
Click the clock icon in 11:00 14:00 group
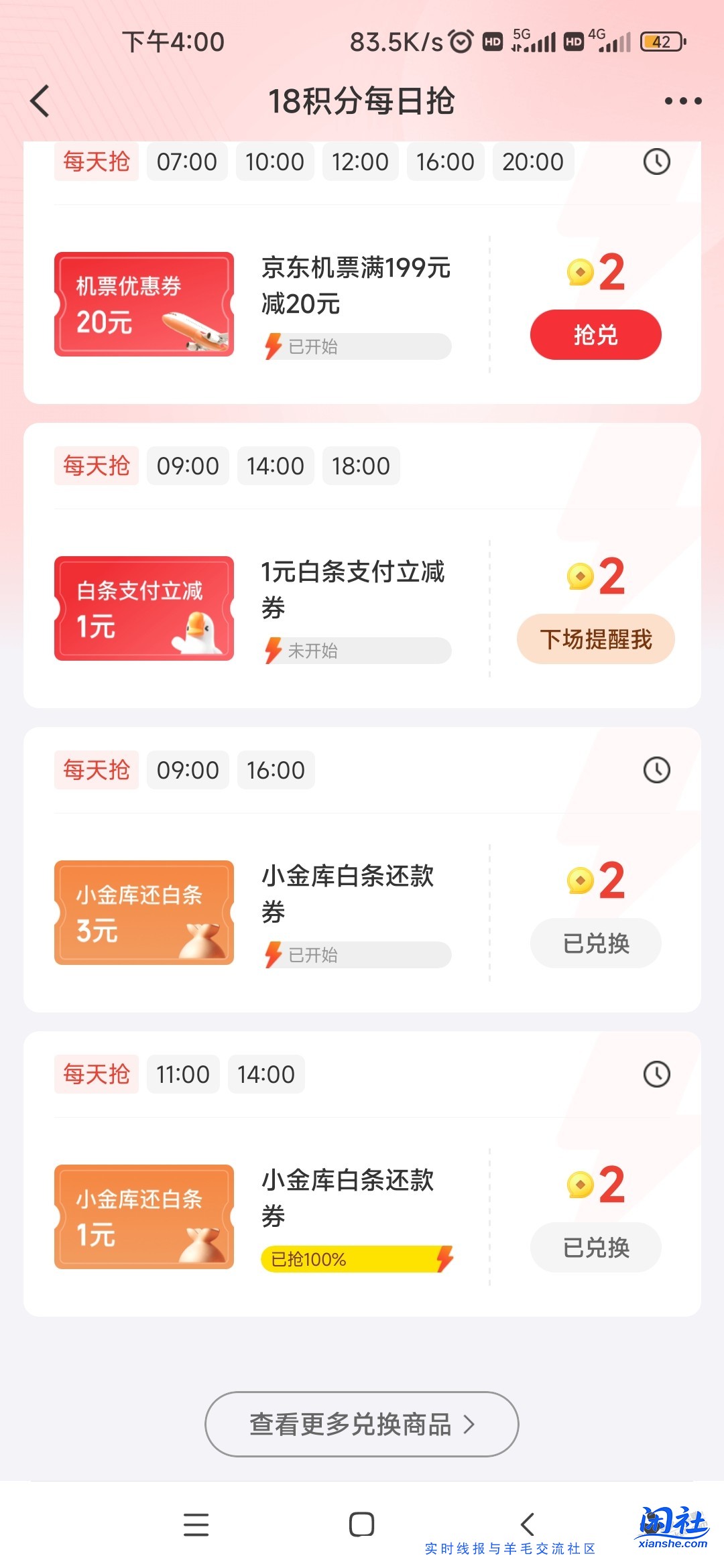(x=658, y=1073)
